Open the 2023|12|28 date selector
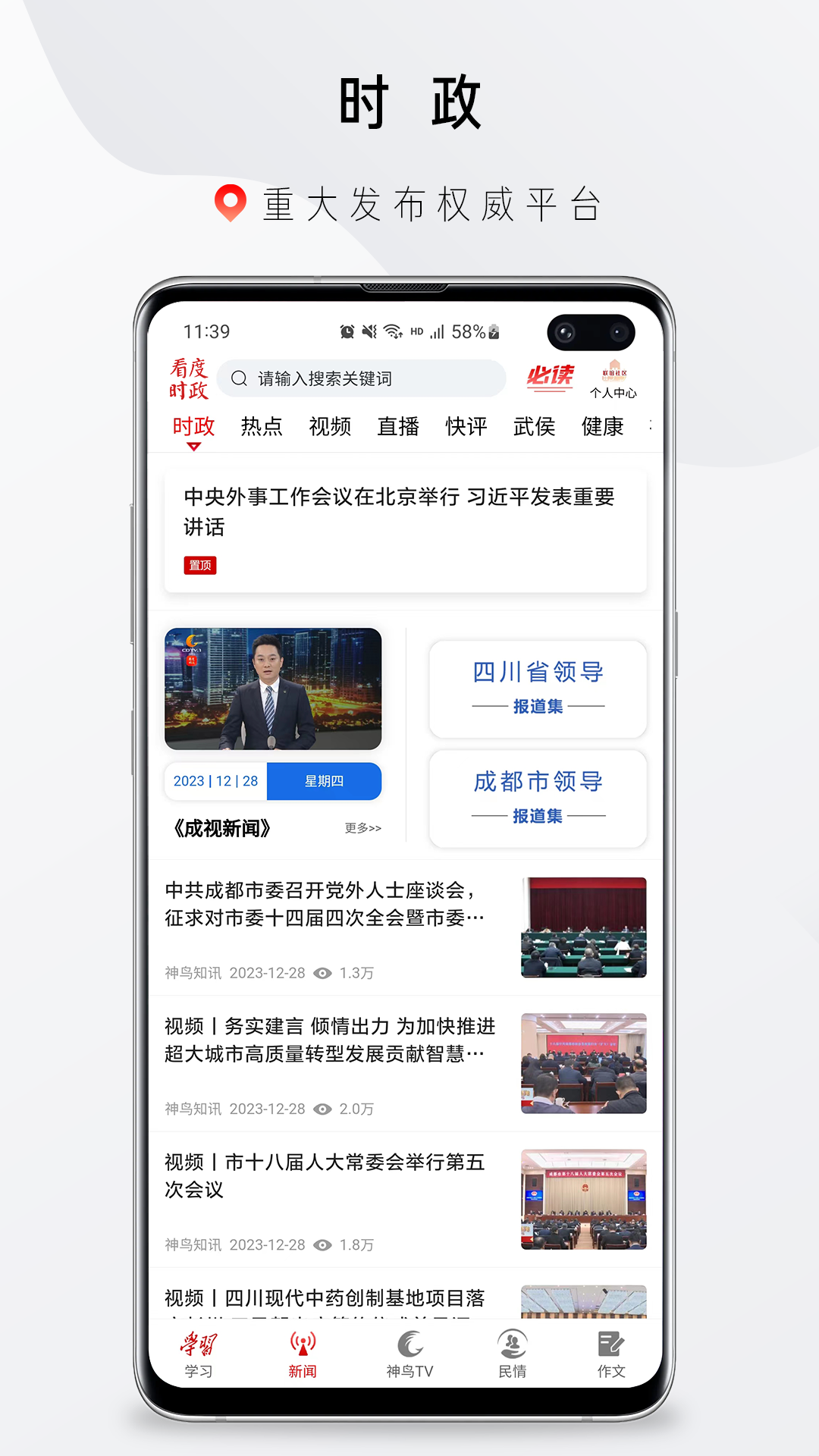This screenshot has height=1456, width=819. click(x=215, y=781)
